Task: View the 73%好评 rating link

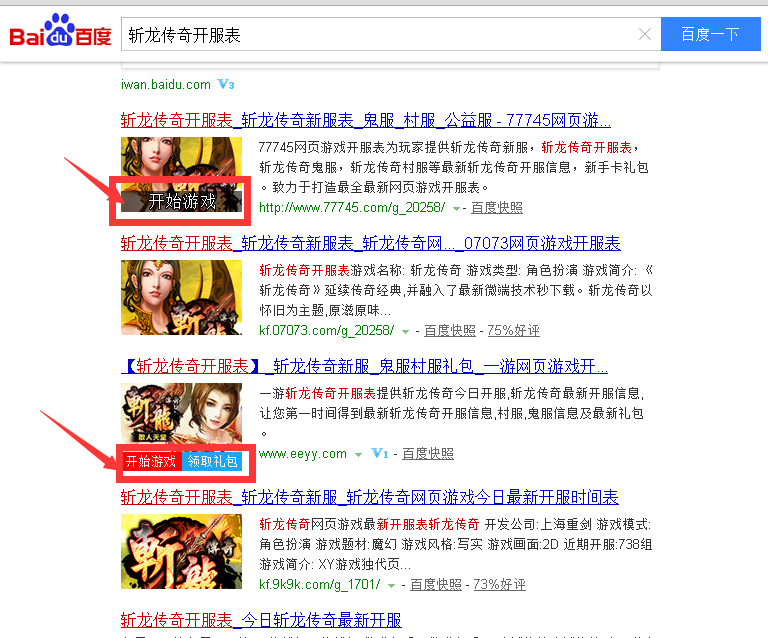Action: [x=499, y=584]
